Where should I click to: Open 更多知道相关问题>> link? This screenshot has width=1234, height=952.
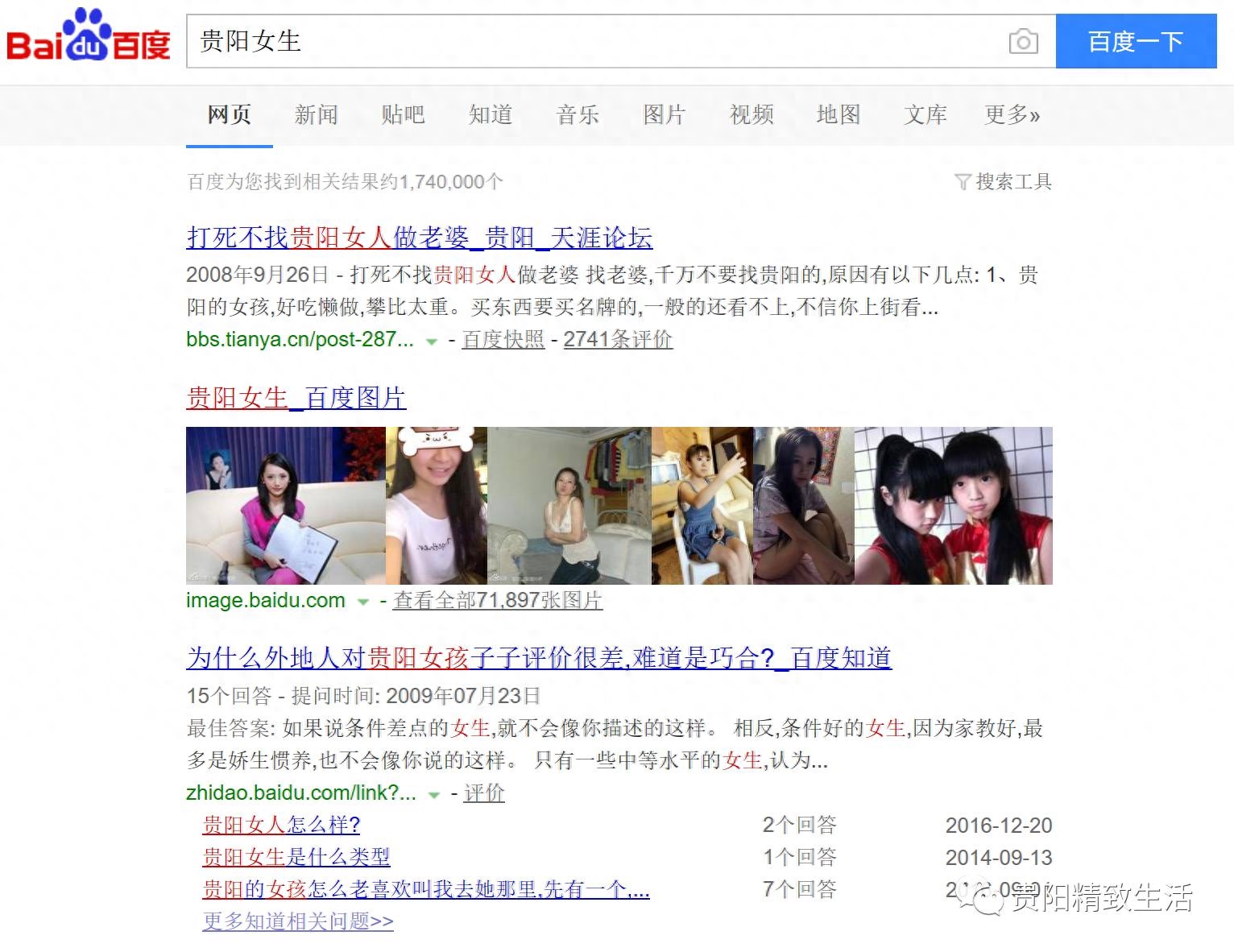point(298,921)
